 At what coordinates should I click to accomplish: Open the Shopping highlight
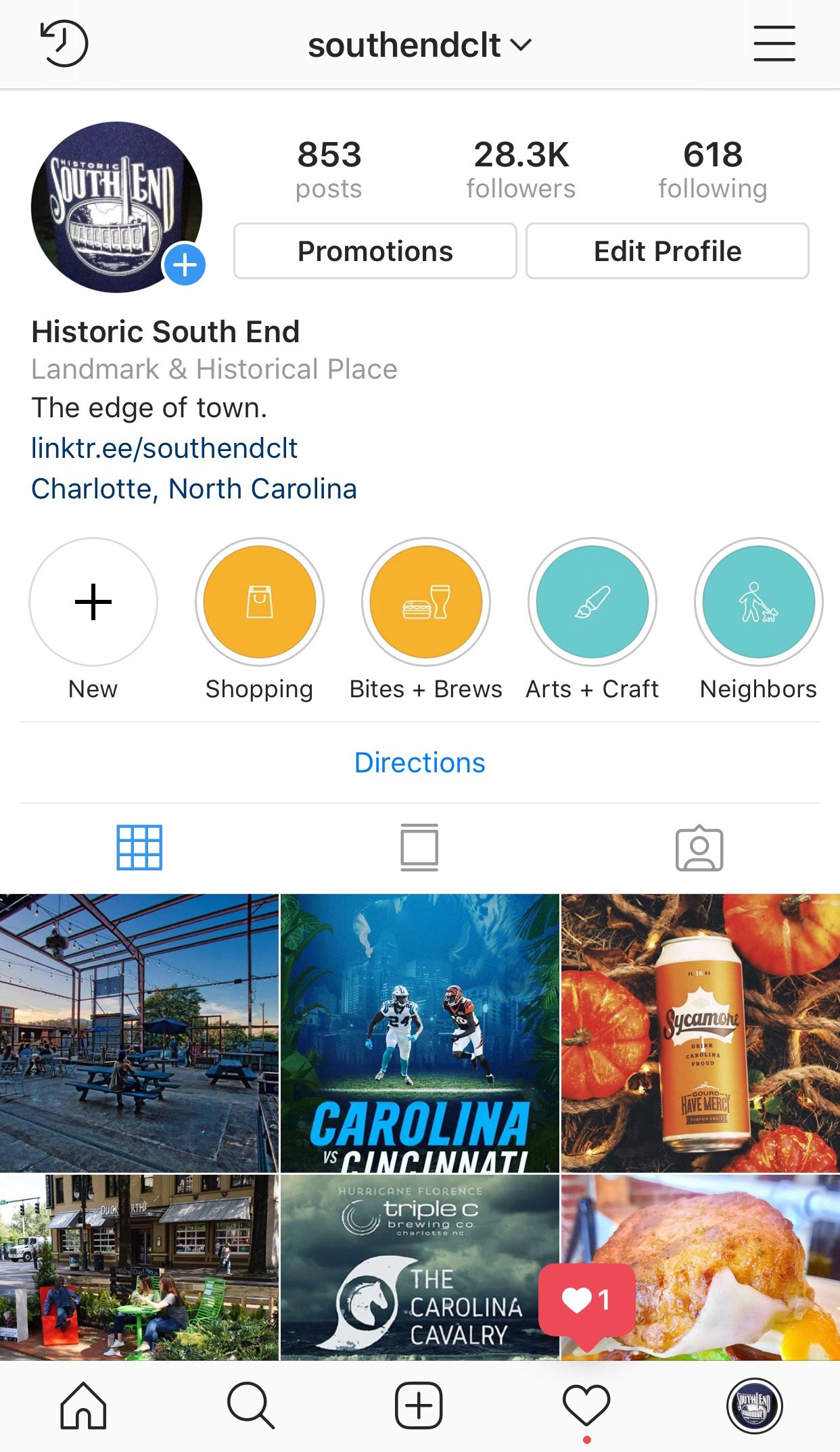tap(260, 602)
